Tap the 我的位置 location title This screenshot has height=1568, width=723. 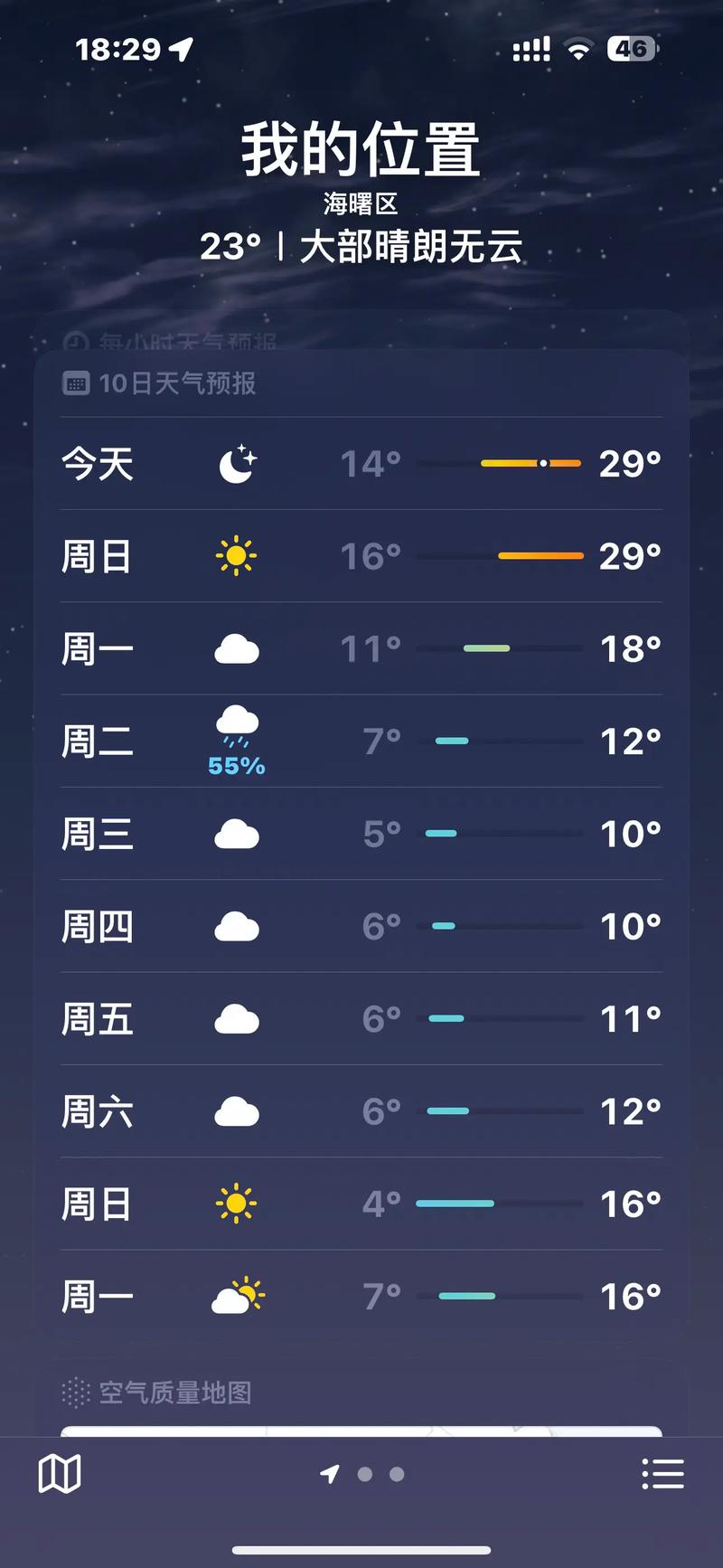(361, 149)
